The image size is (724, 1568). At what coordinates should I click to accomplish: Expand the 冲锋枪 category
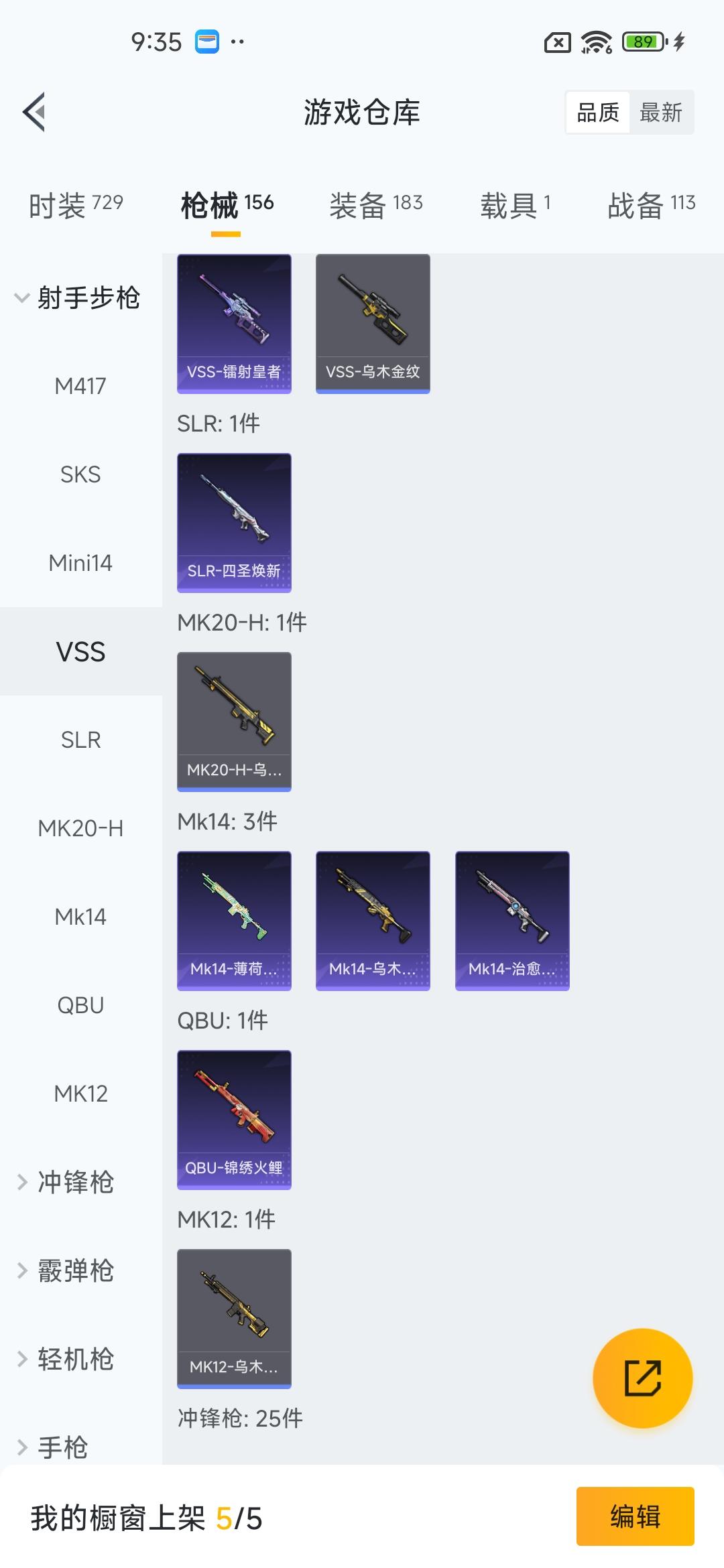[67, 1182]
